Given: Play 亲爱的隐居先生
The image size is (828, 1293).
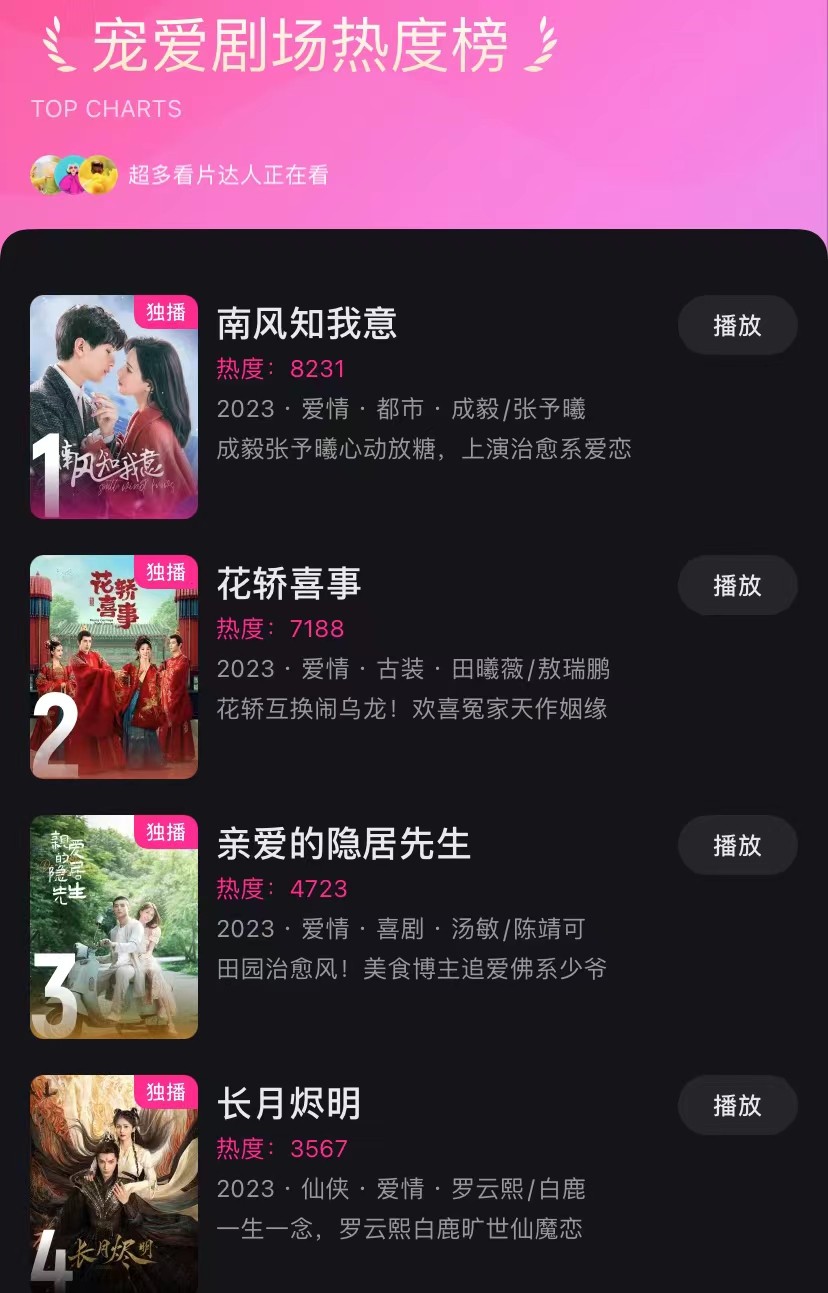Looking at the screenshot, I should 737,845.
